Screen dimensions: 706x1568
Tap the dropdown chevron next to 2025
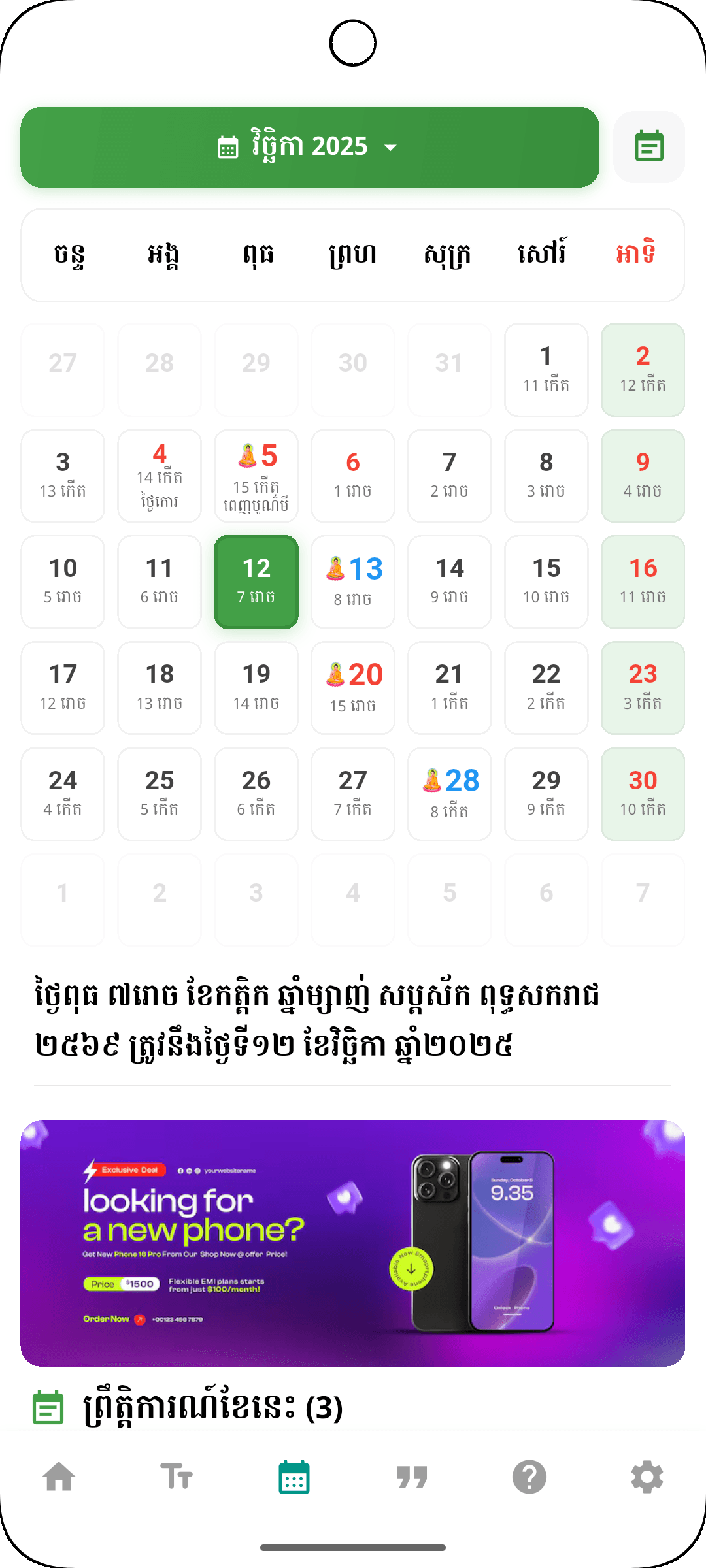click(390, 148)
